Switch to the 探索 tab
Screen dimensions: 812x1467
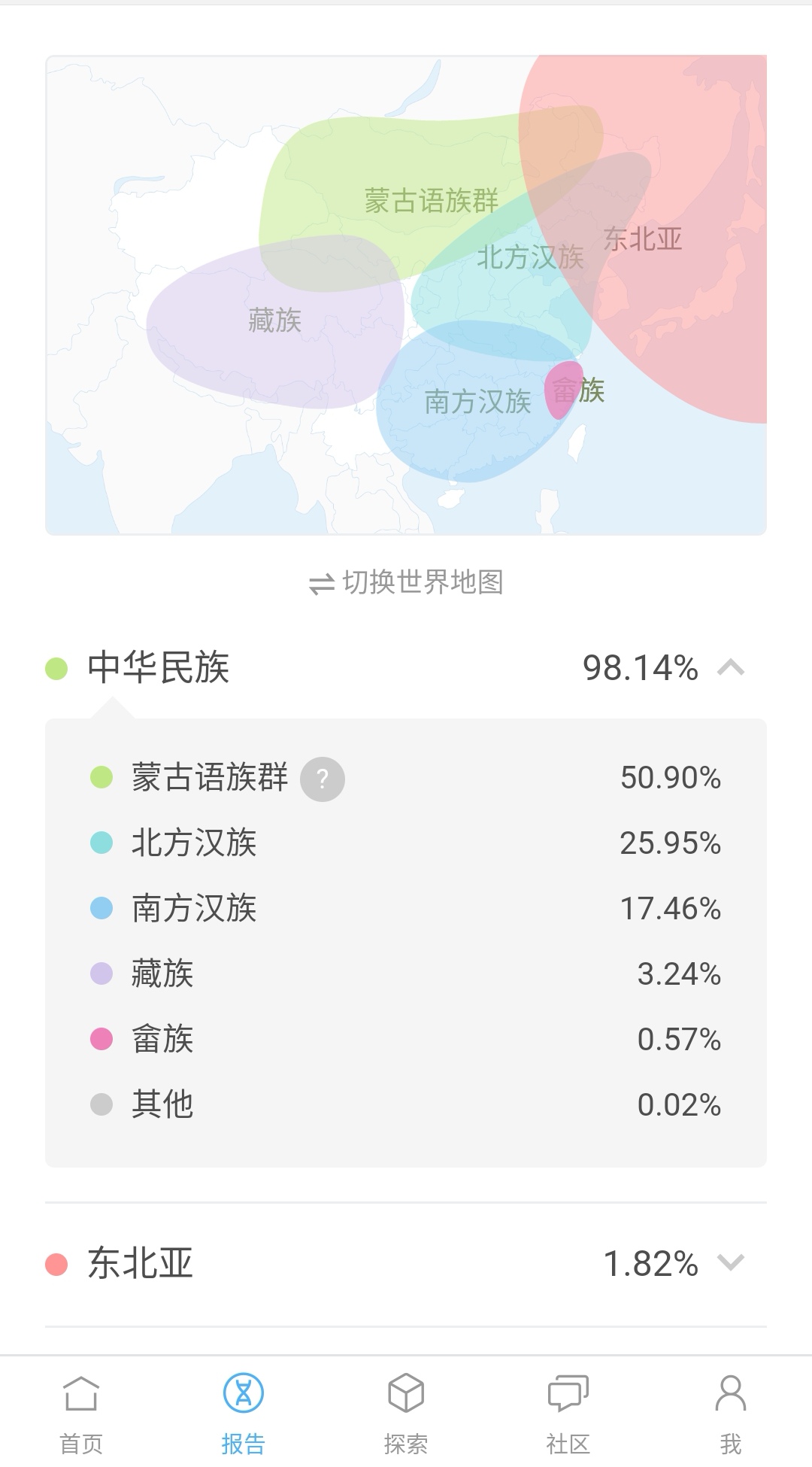(x=406, y=1413)
